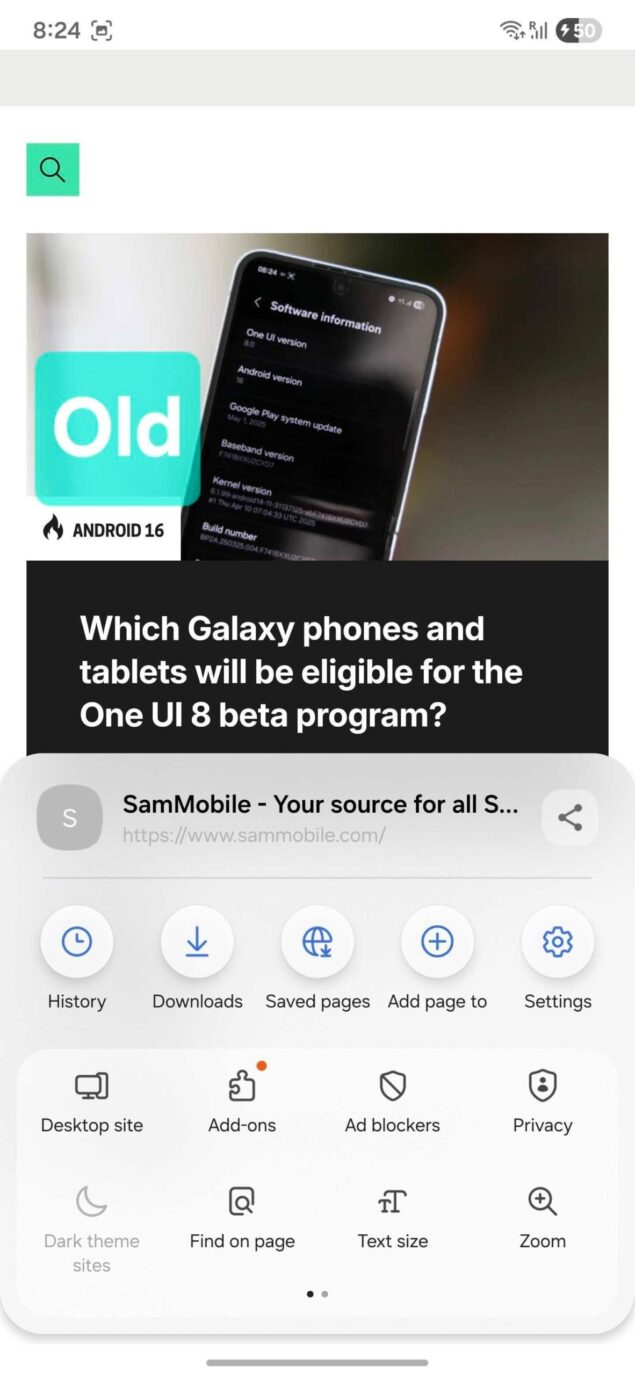
Task: Request the Desktop site
Action: [x=92, y=1102]
